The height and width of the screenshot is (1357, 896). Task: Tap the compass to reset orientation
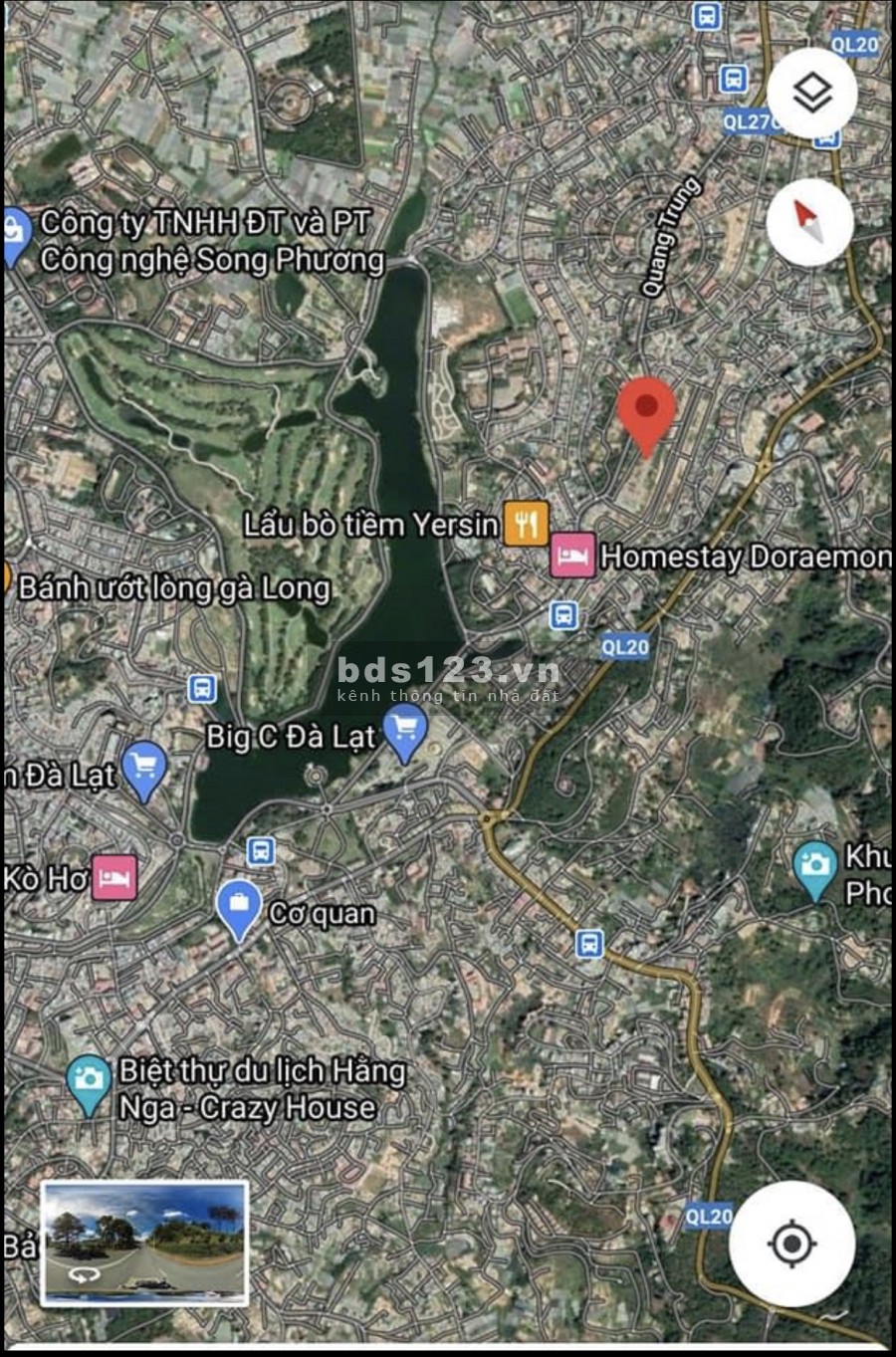point(809,222)
